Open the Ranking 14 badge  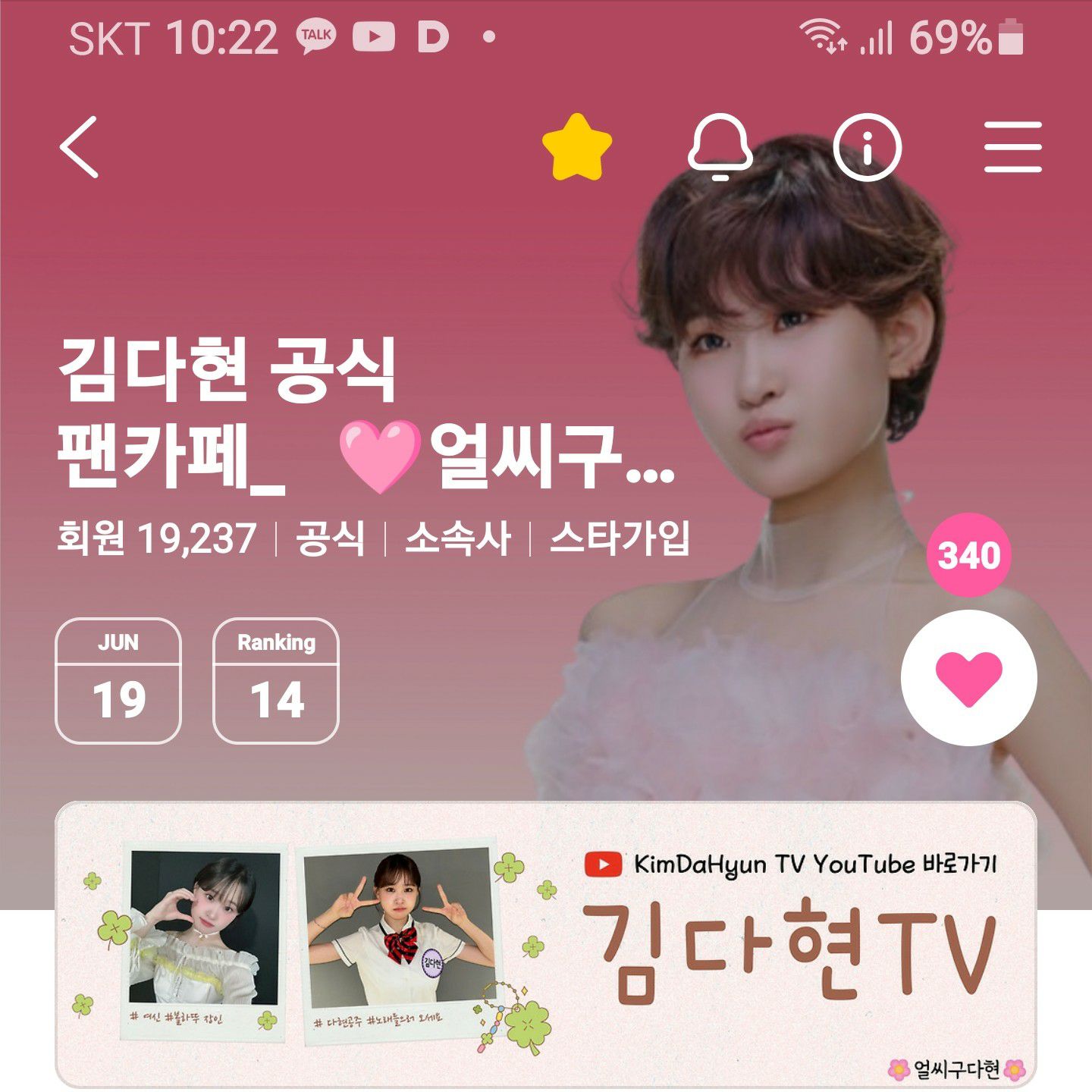coord(276,680)
